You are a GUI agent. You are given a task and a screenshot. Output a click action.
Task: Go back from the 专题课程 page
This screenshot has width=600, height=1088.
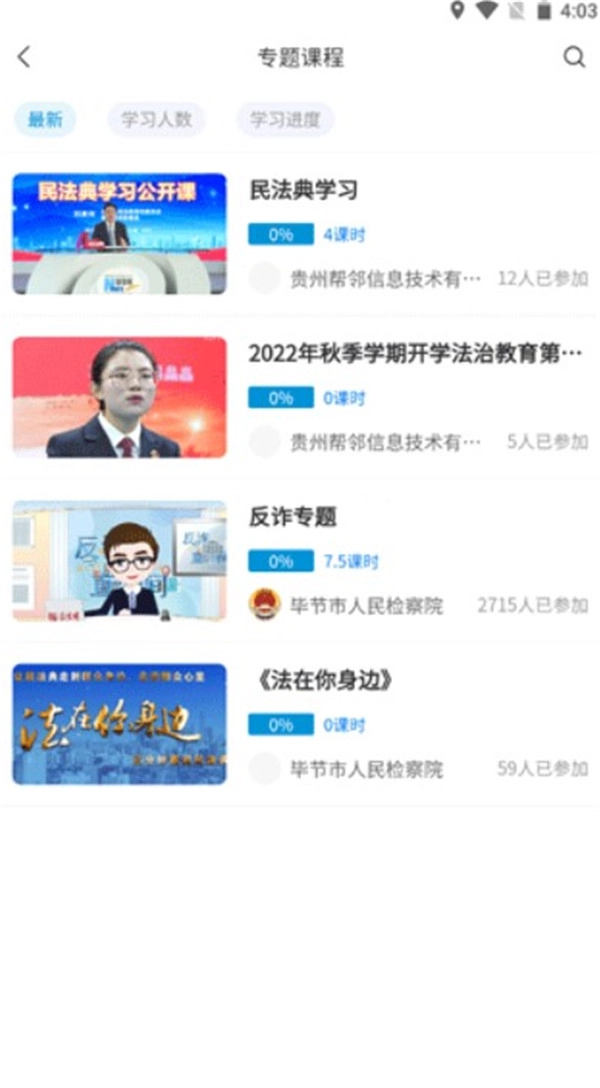click(25, 57)
